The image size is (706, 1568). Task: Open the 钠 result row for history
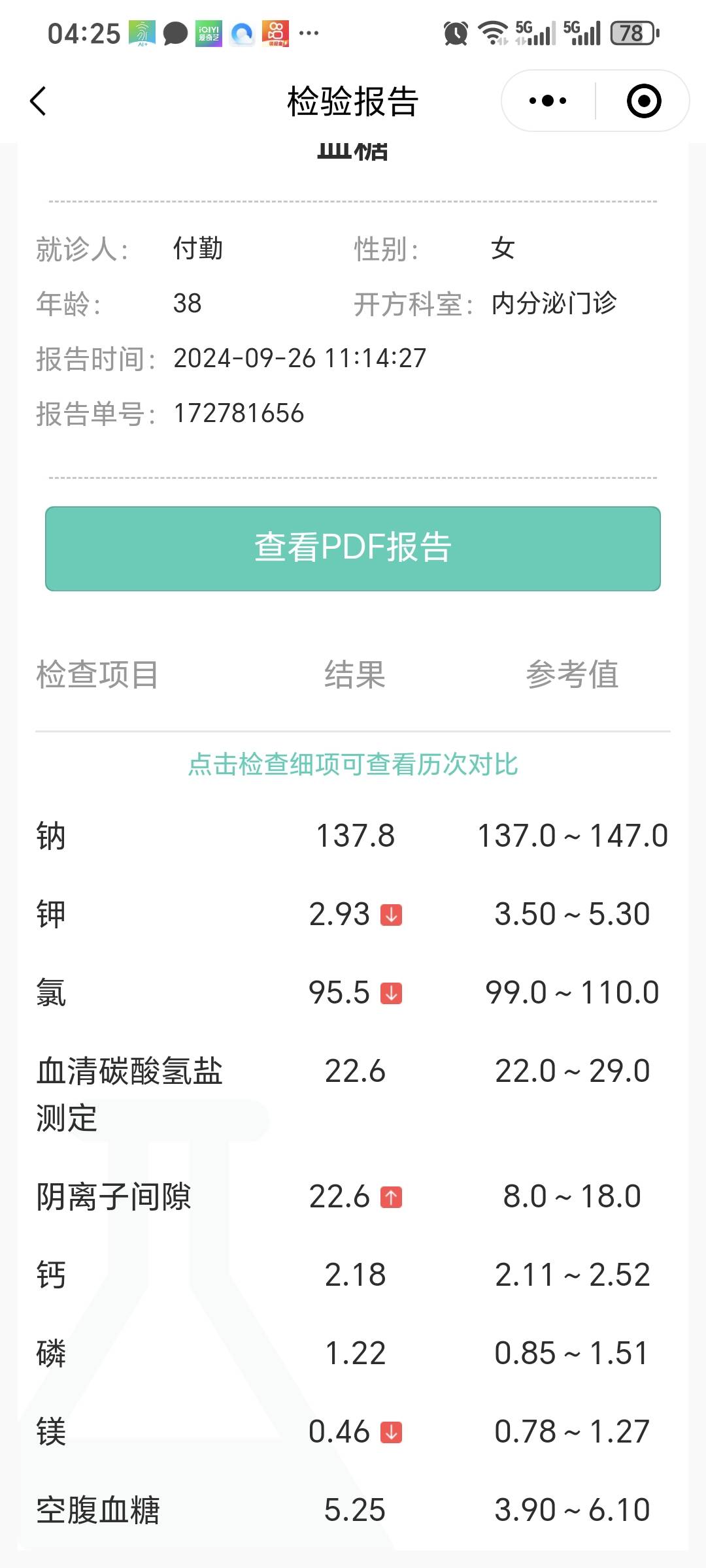point(353,836)
